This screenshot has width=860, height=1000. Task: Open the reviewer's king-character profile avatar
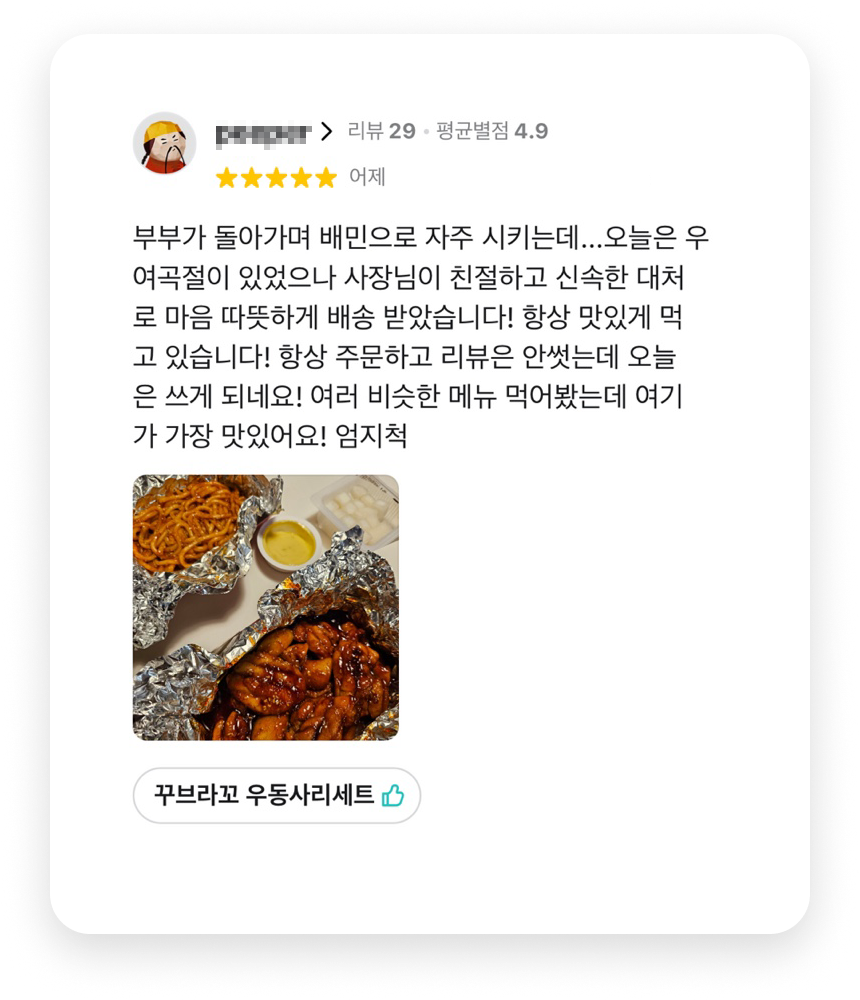click(x=166, y=137)
